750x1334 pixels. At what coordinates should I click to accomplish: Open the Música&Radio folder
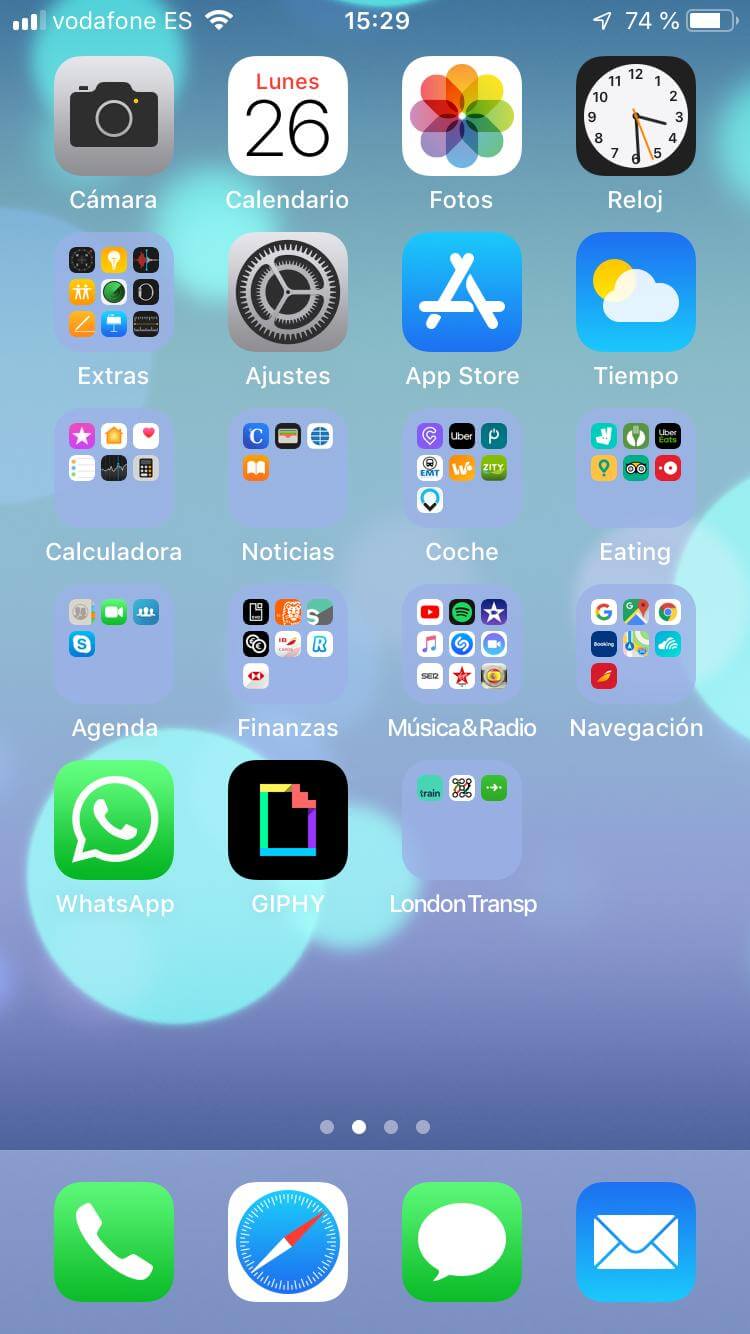click(462, 644)
